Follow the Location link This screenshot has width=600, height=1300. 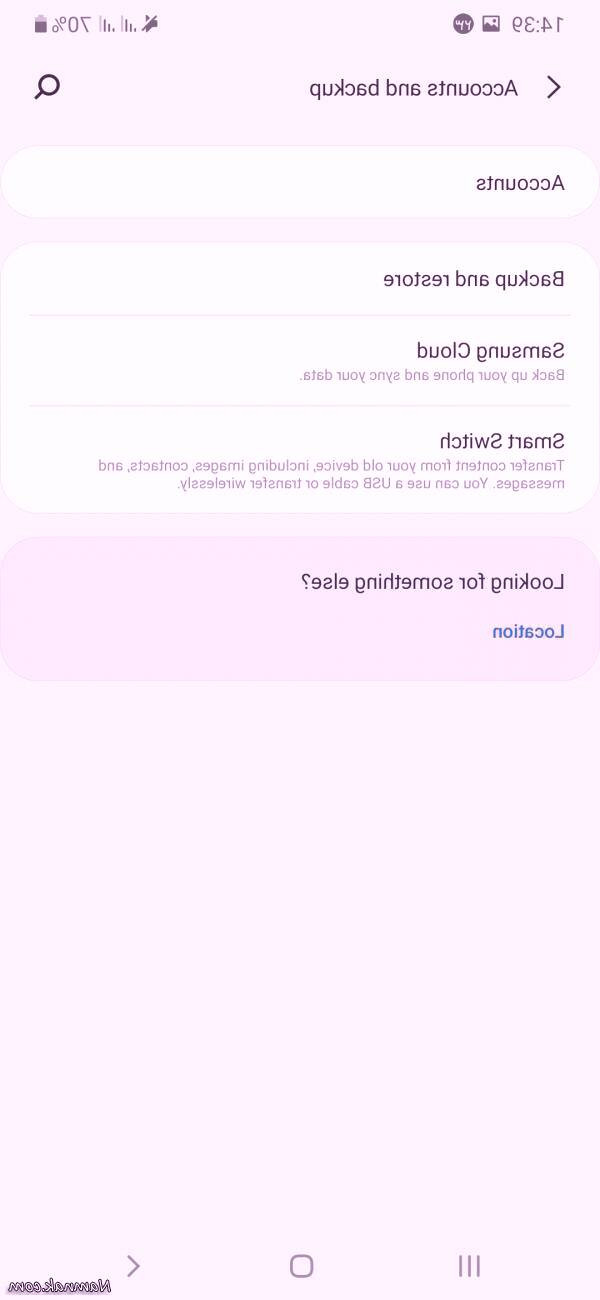coord(528,632)
